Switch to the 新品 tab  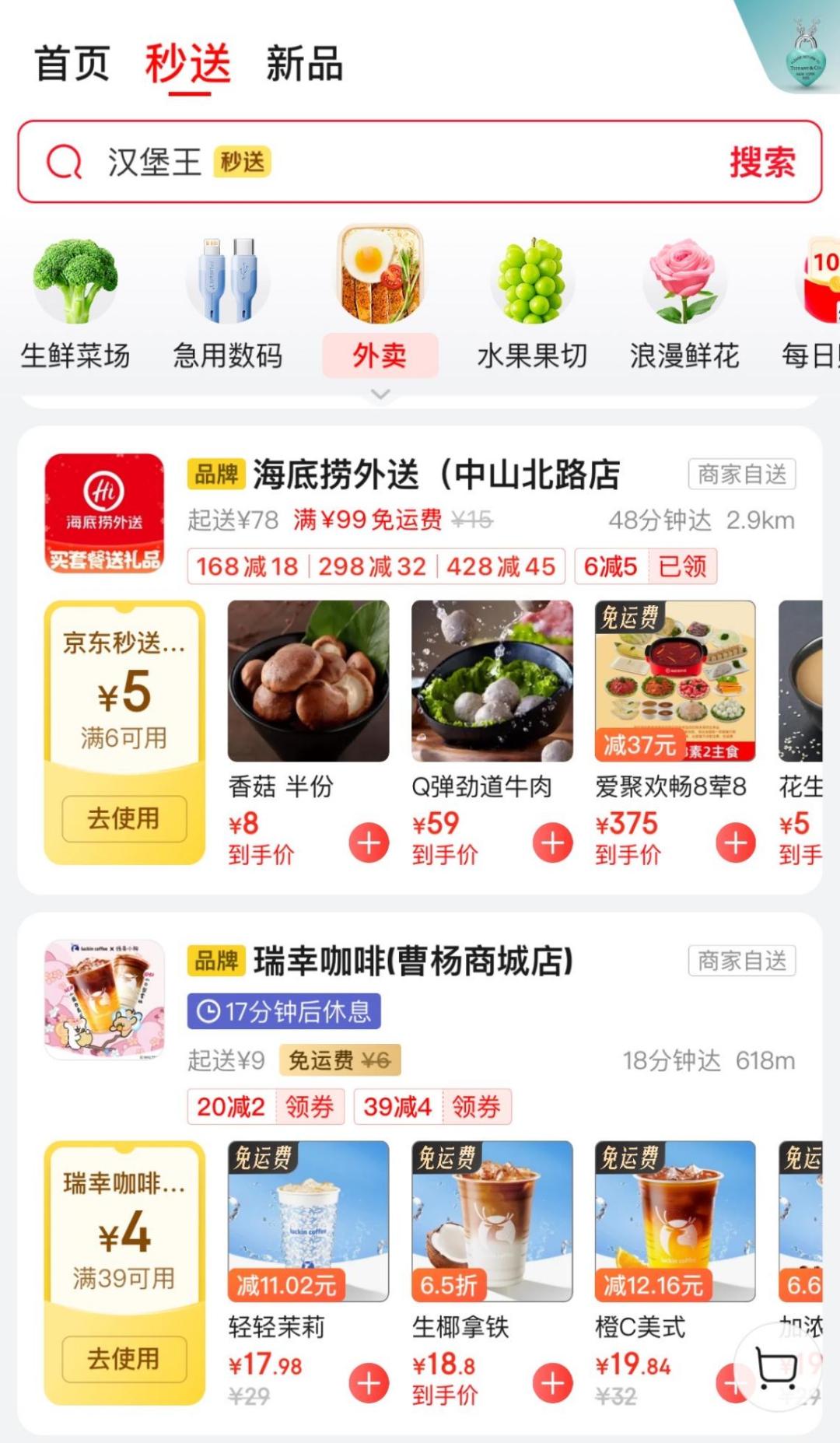[x=304, y=64]
